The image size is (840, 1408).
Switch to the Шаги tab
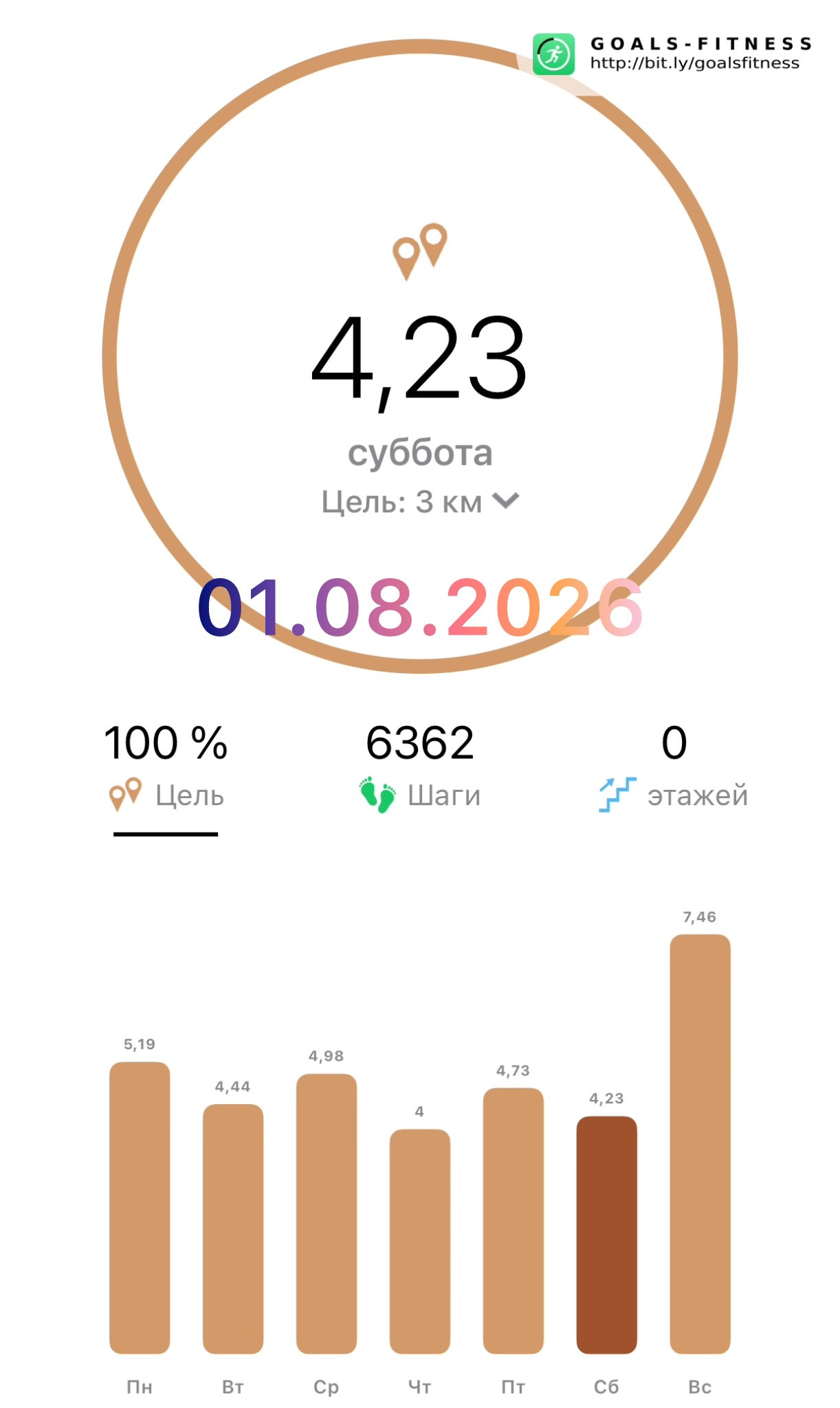[420, 768]
